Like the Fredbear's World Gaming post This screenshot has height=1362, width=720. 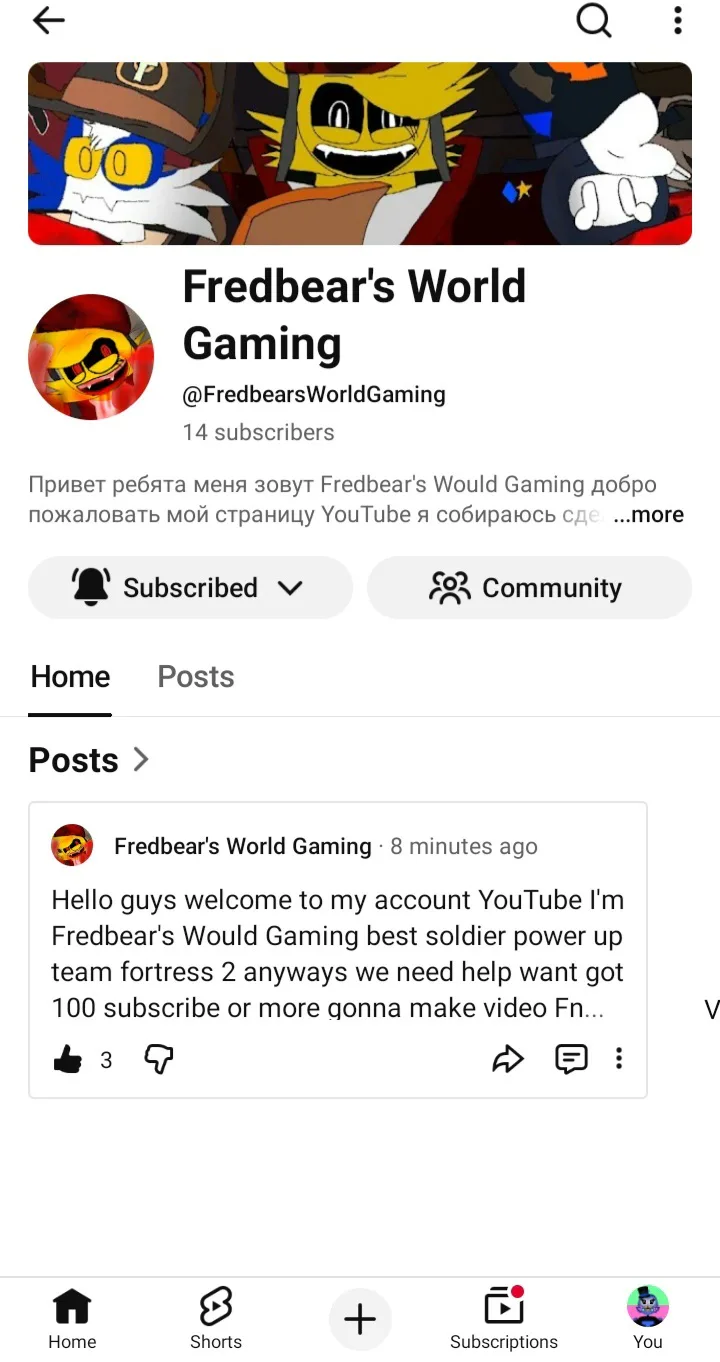68,1059
